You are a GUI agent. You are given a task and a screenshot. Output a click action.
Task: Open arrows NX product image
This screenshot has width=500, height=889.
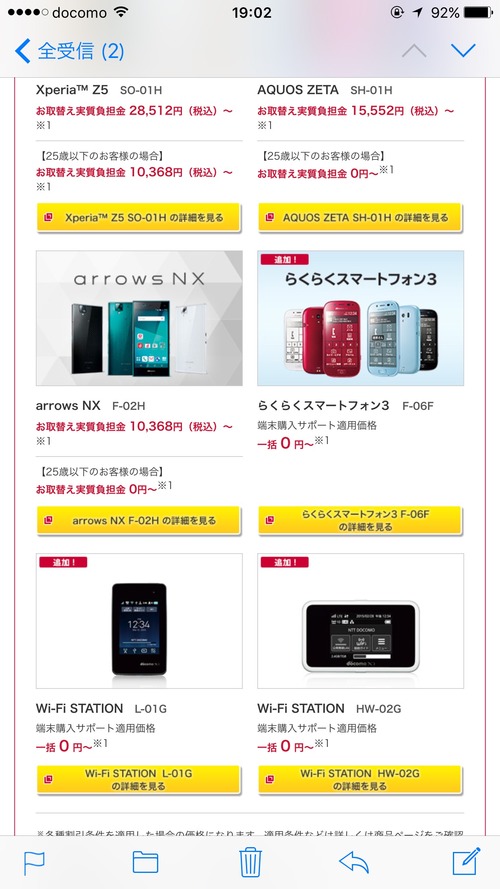coord(139,318)
